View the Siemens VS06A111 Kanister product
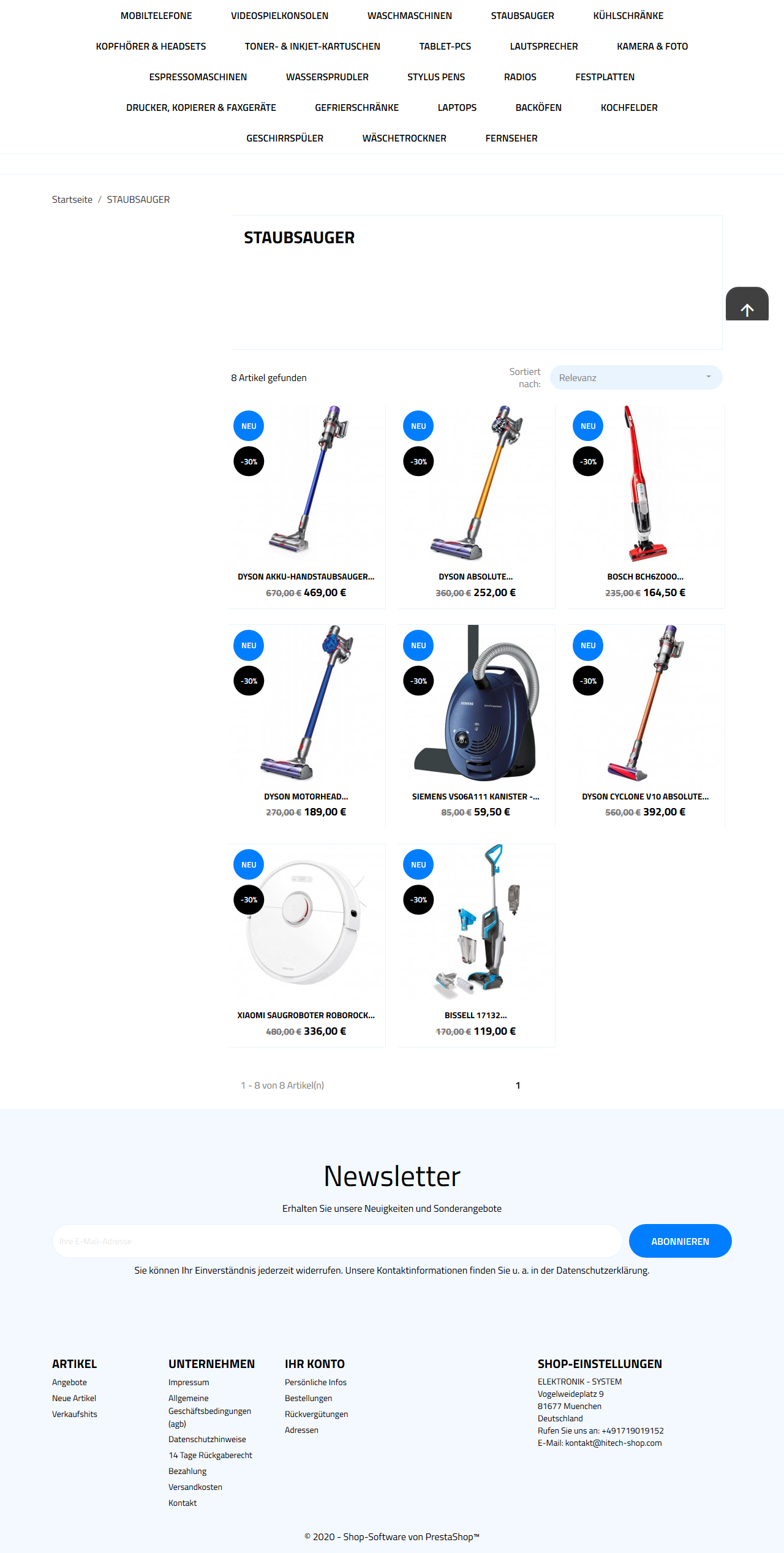The width and height of the screenshot is (784, 1553). pyautogui.click(x=476, y=796)
